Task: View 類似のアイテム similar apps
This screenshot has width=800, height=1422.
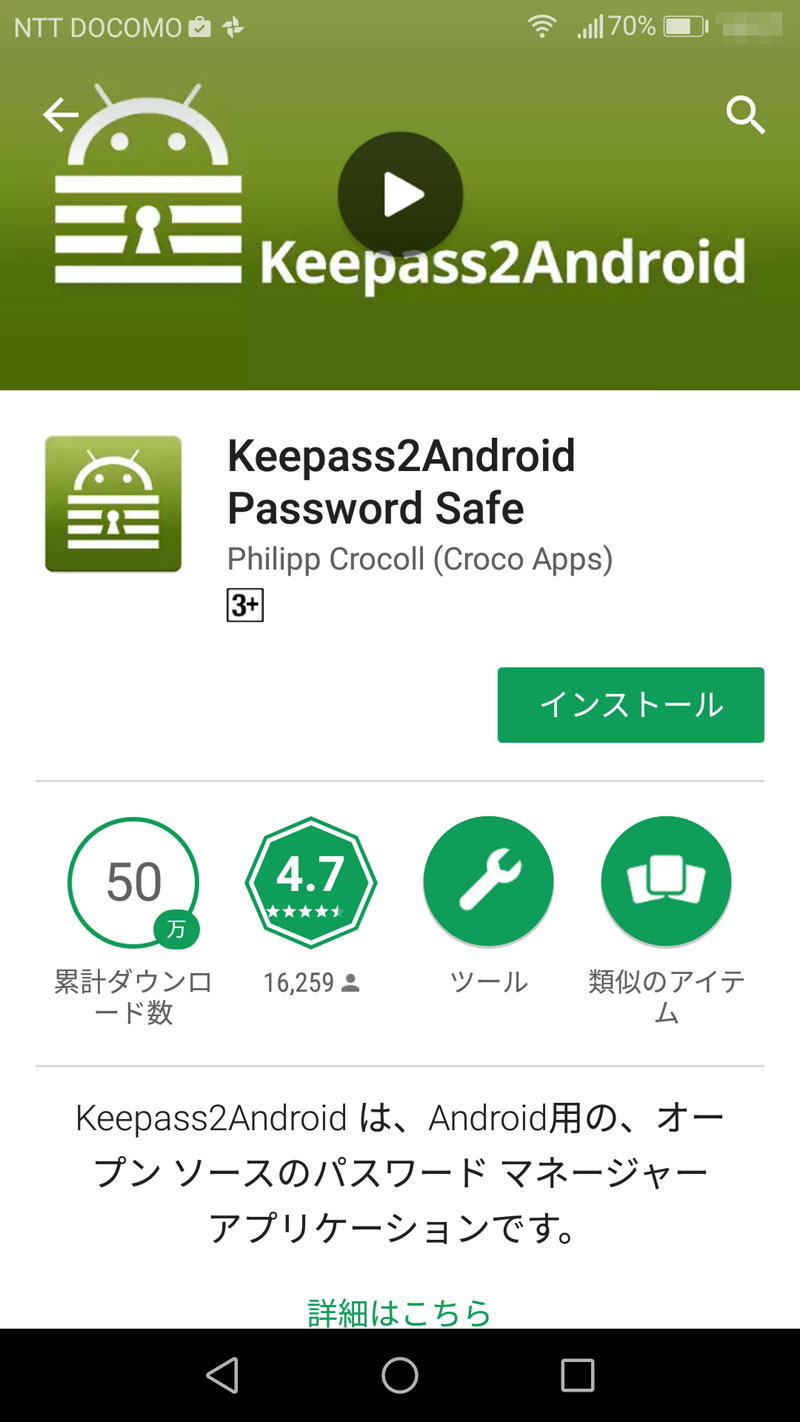Action: click(x=666, y=882)
